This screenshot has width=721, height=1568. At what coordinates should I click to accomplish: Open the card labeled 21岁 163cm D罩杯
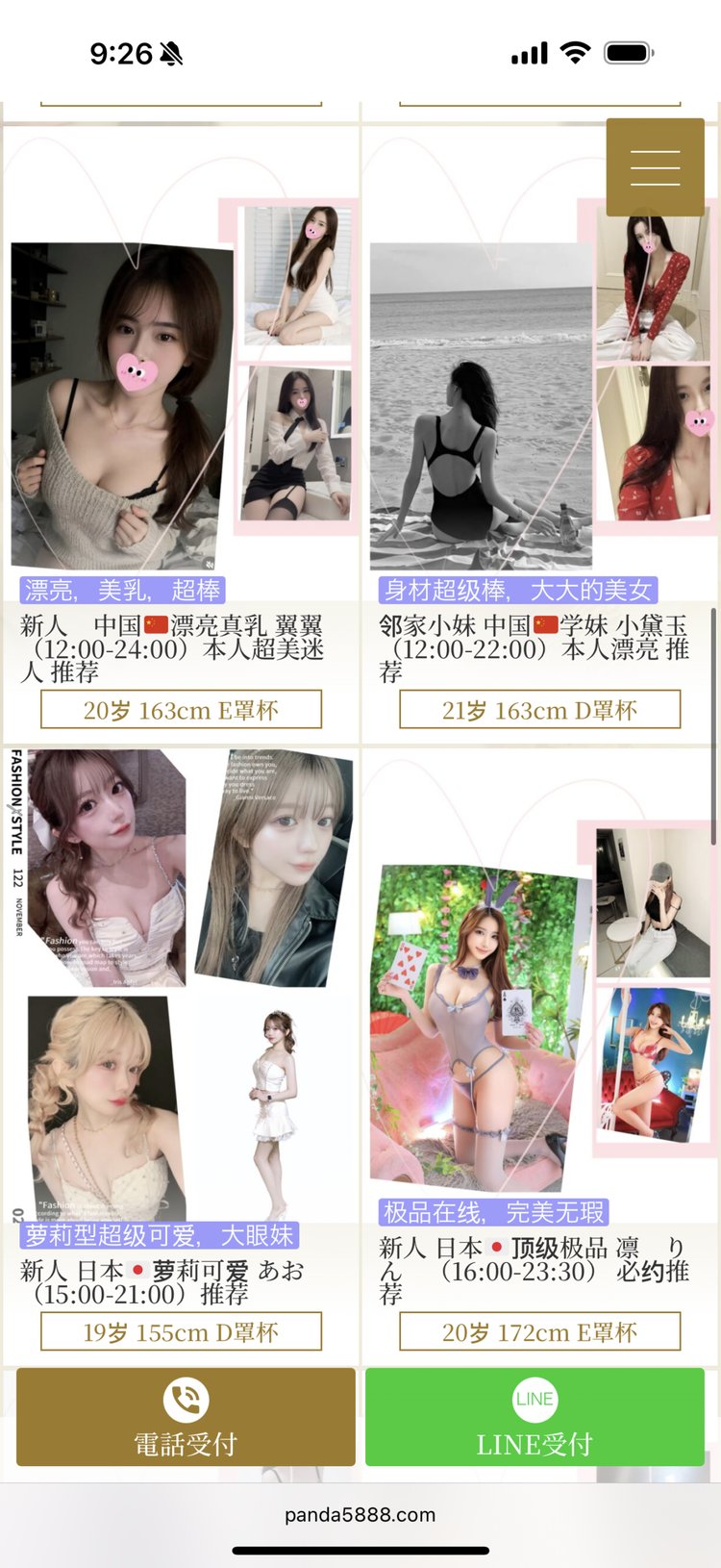539,710
